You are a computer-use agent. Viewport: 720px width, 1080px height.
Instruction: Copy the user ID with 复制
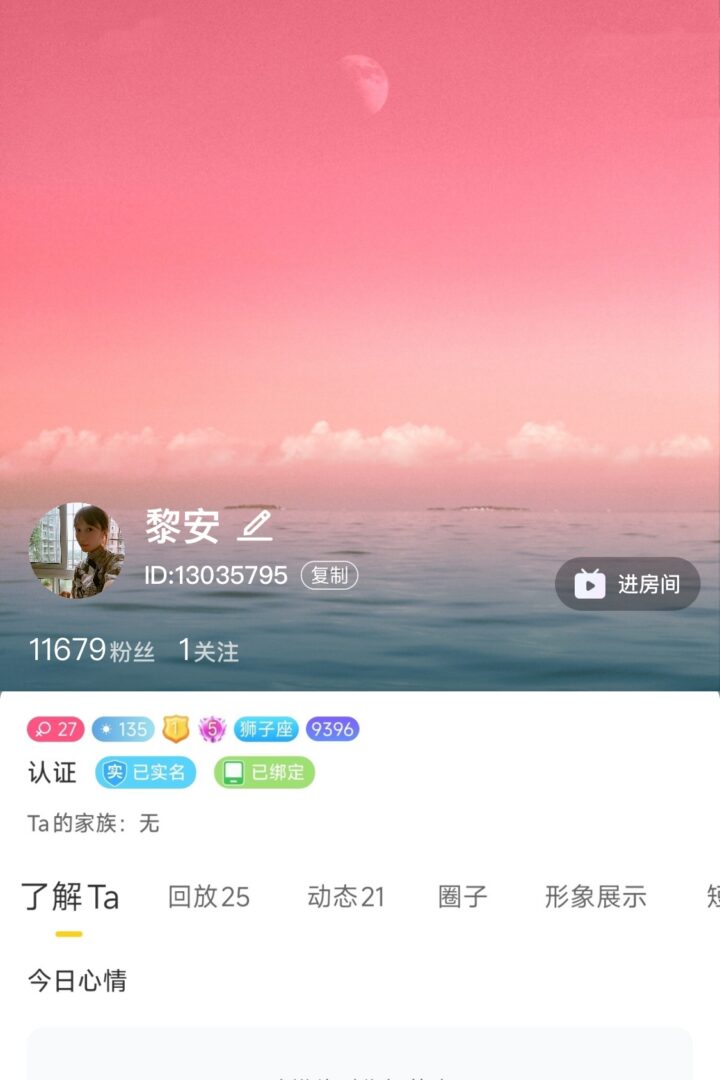pos(329,575)
